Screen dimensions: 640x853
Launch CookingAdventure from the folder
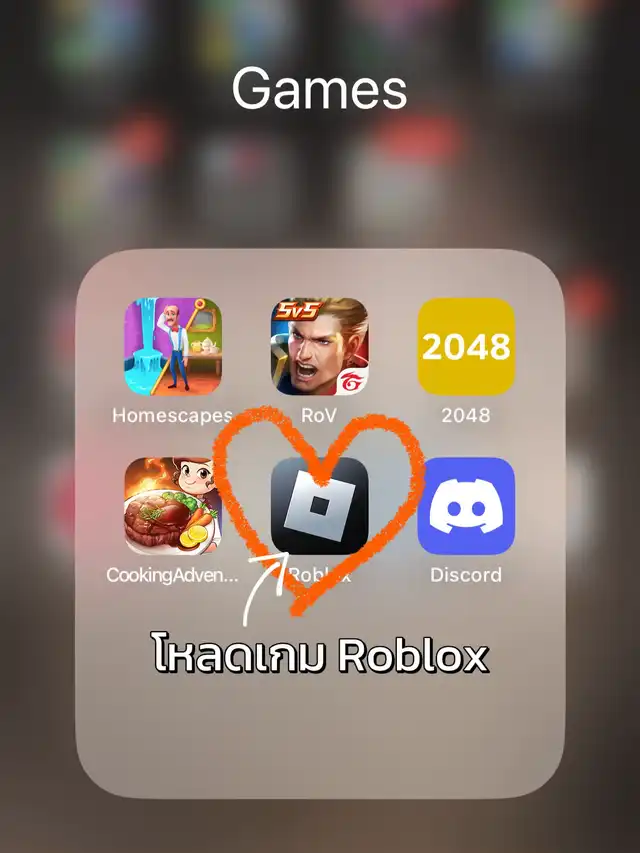[x=173, y=506]
